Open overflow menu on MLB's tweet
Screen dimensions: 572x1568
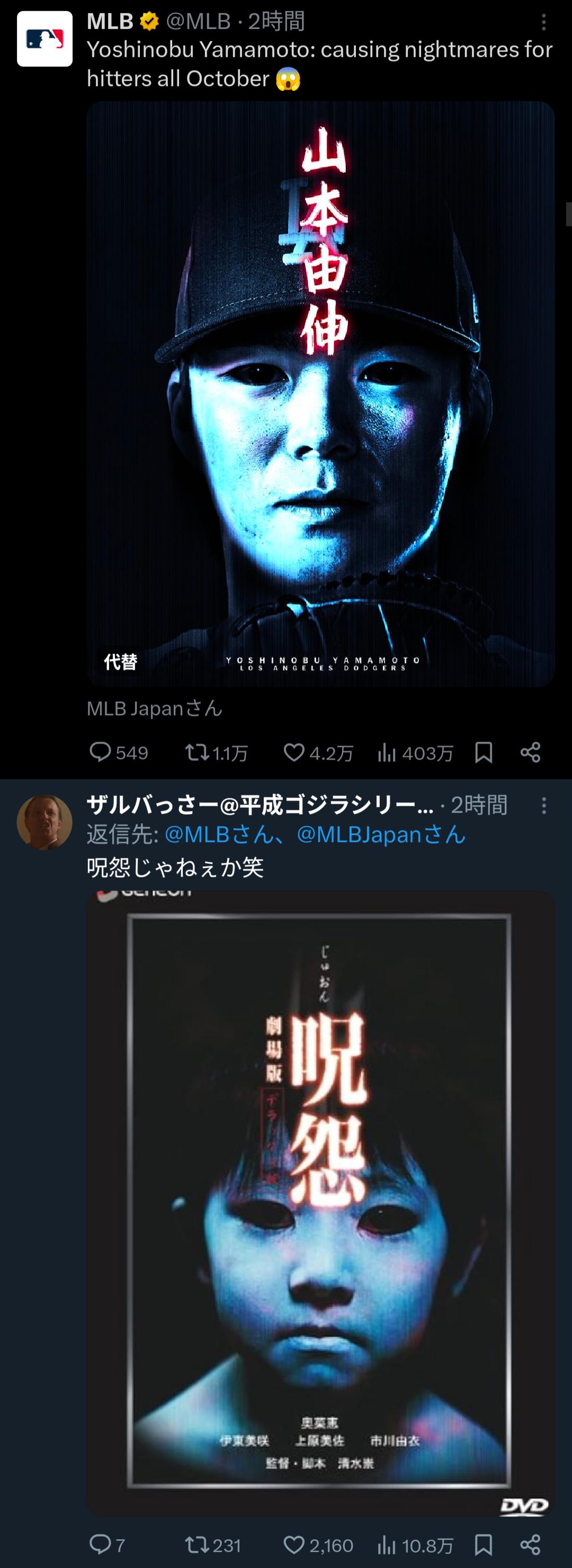pyautogui.click(x=543, y=22)
